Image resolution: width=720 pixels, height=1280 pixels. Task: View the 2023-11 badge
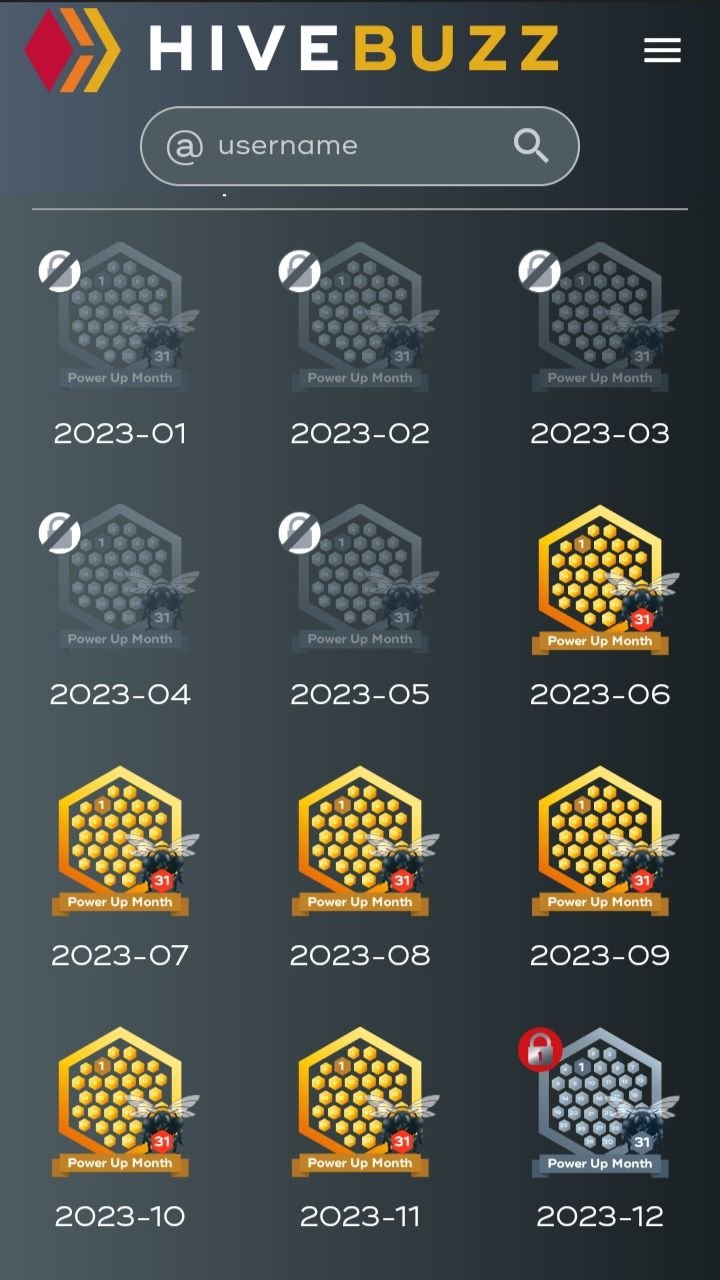coord(360,1102)
